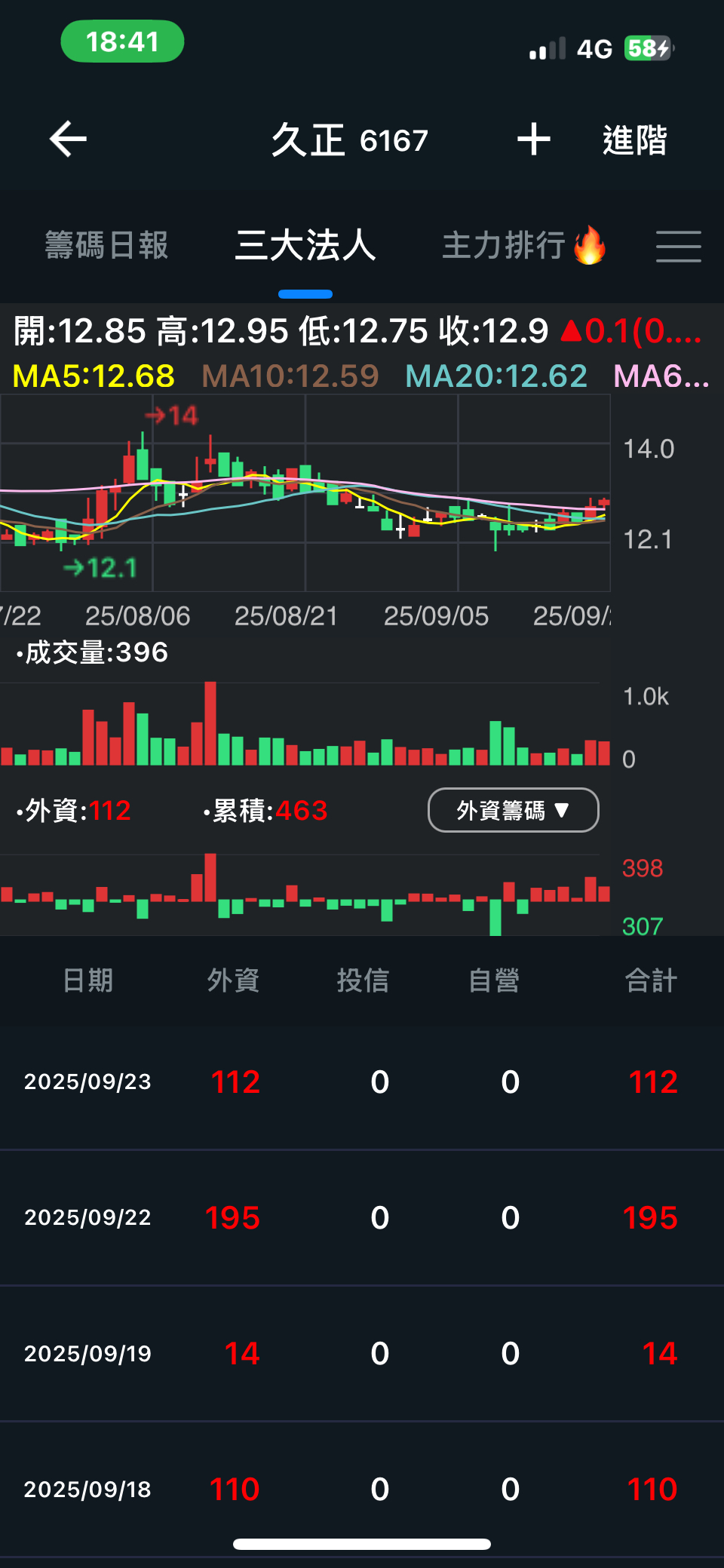Switch to the 籌碼日報 tab
The width and height of the screenshot is (724, 1568).
(x=106, y=246)
